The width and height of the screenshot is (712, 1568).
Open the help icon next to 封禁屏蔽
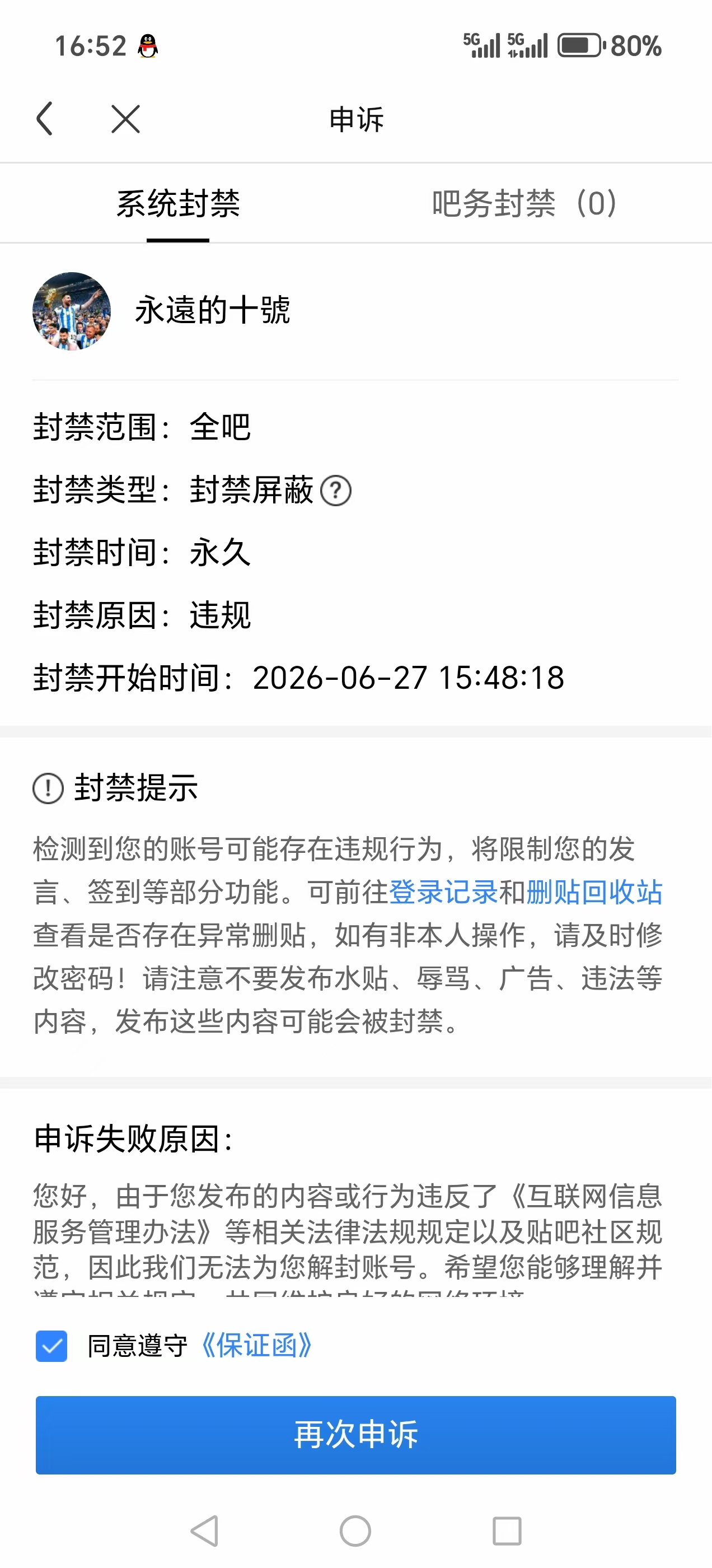(335, 491)
